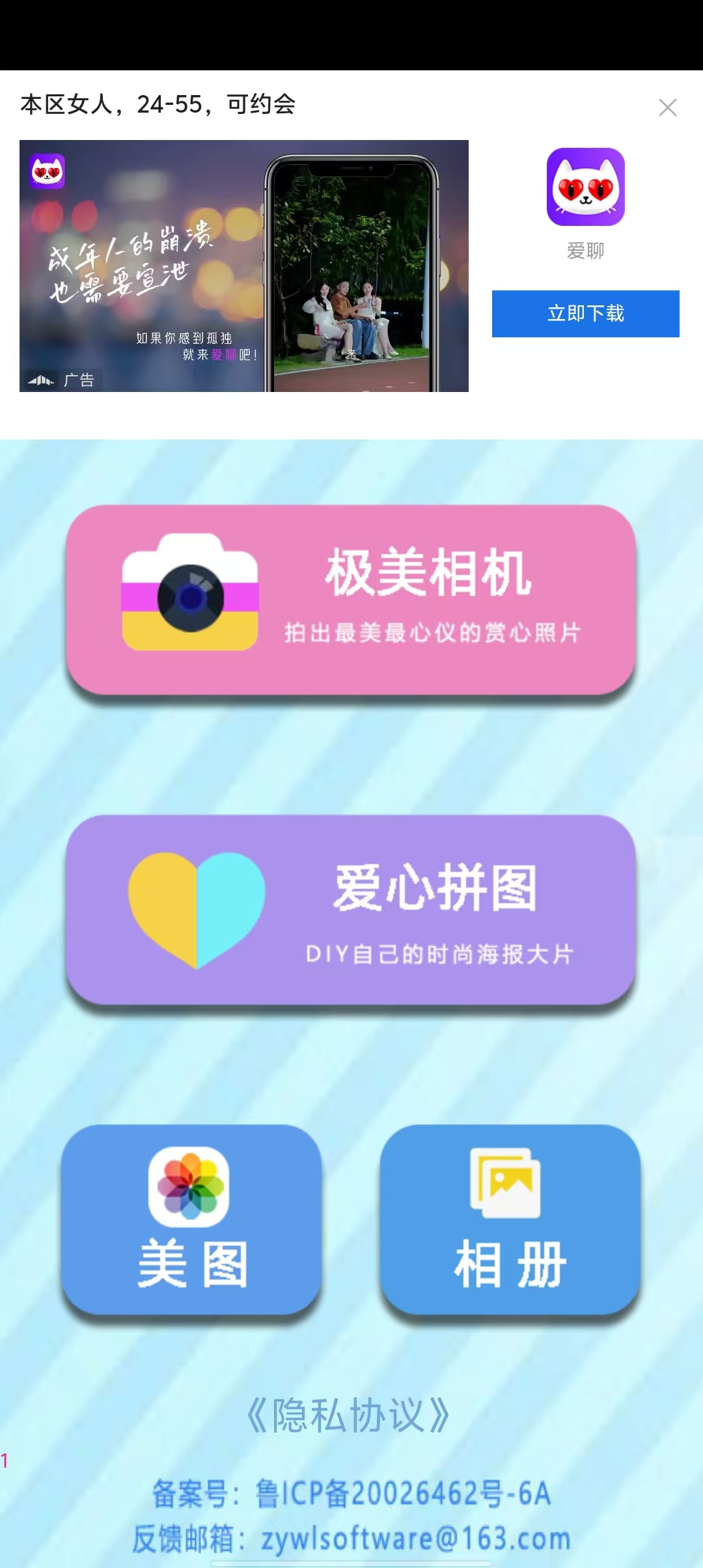703x1568 pixels.
Task: Open the 相册 album
Action: click(510, 1219)
